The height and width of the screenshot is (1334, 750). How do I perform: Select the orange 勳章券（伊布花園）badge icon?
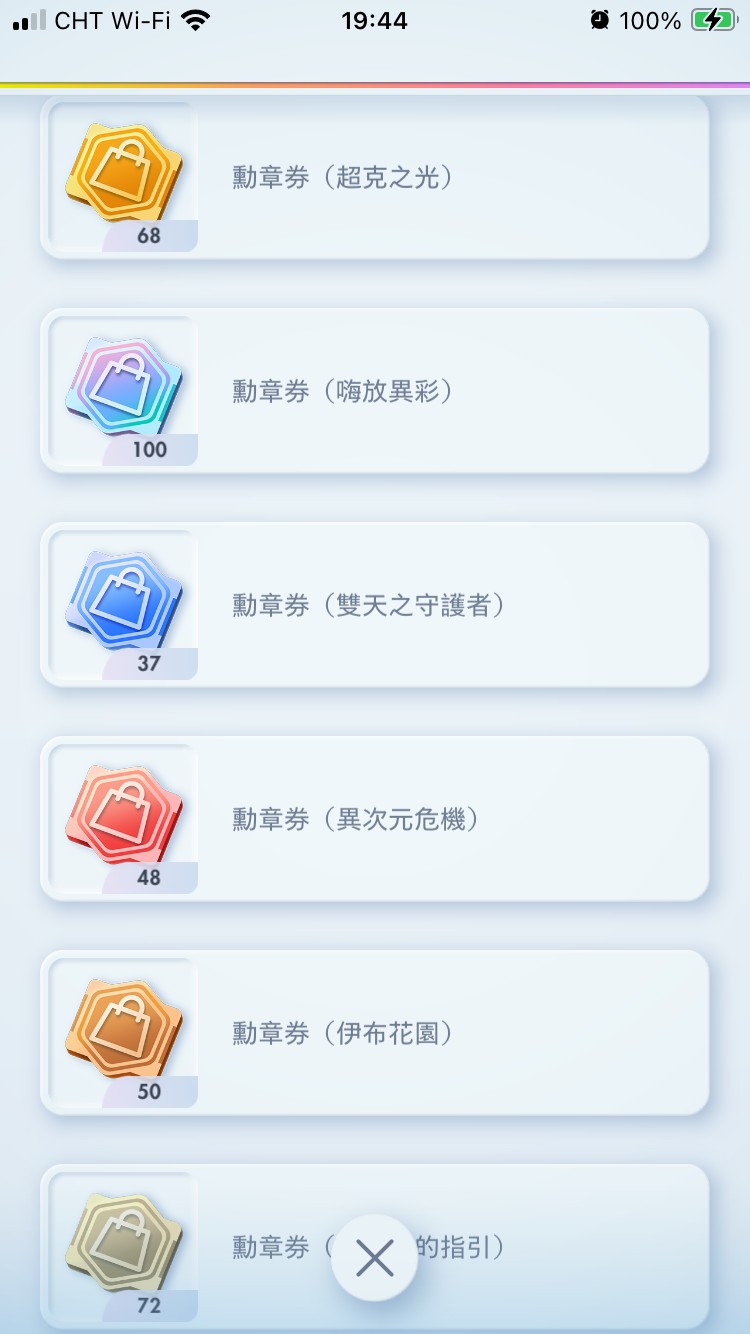[x=125, y=1024]
